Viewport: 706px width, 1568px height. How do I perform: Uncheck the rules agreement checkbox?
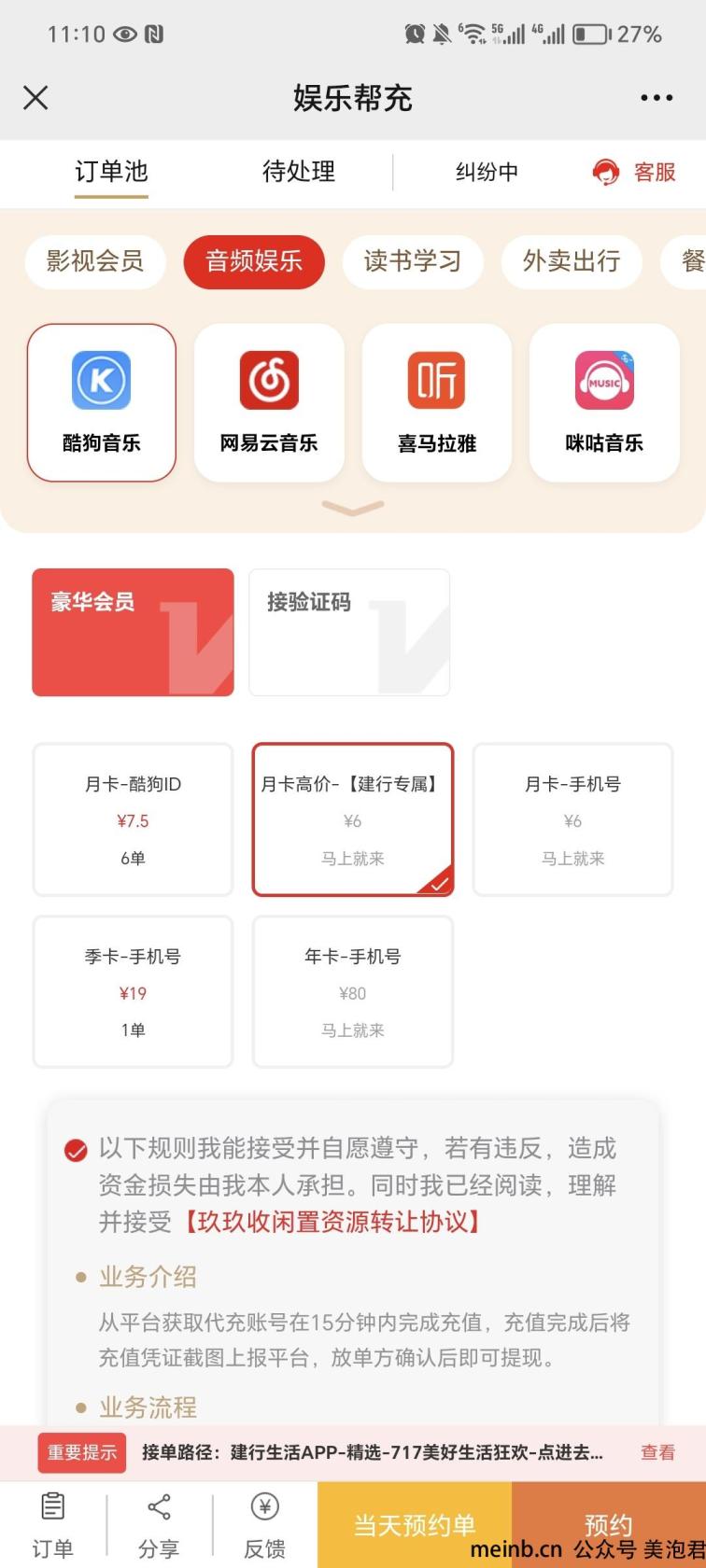pyautogui.click(x=76, y=1150)
